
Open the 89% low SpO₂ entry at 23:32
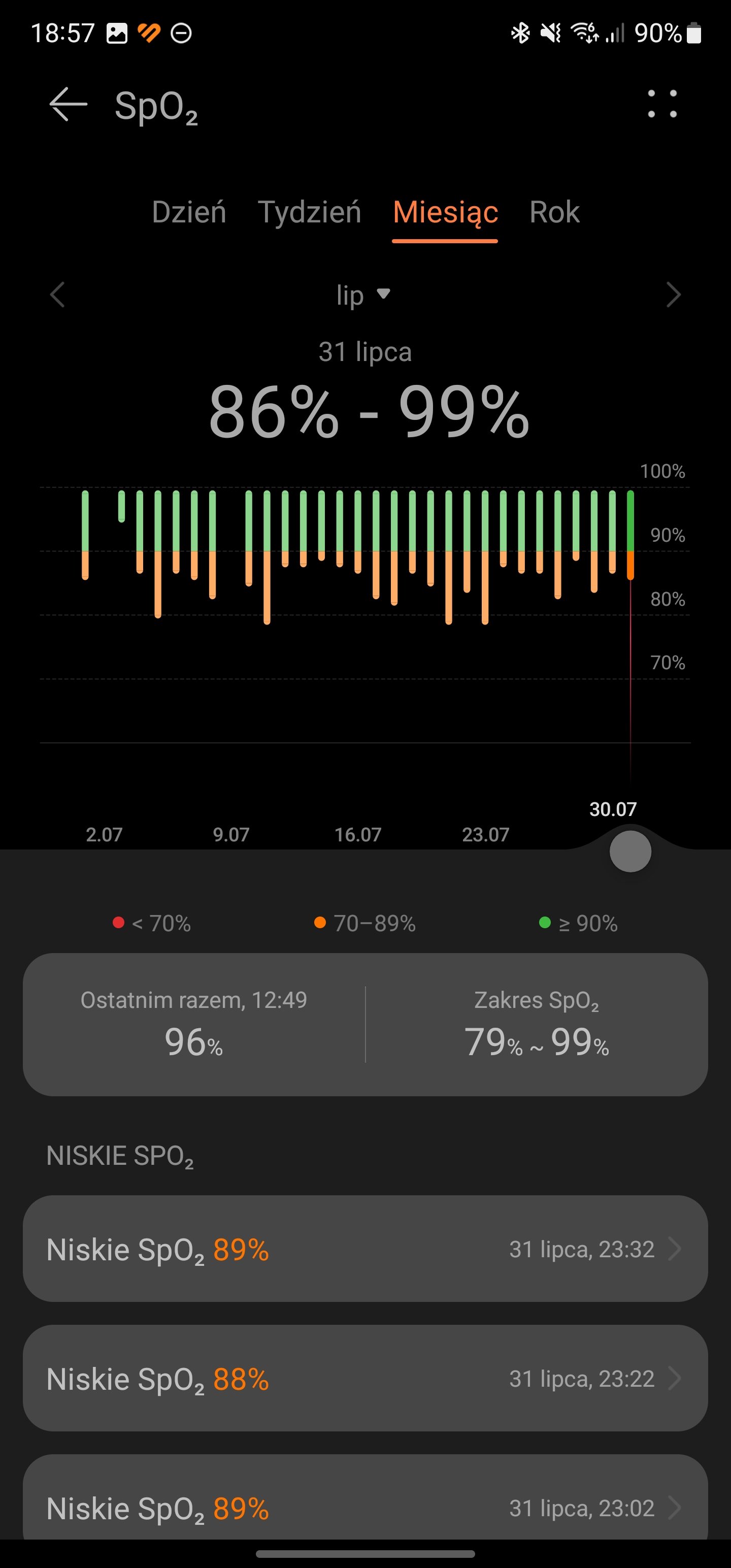365,1249
